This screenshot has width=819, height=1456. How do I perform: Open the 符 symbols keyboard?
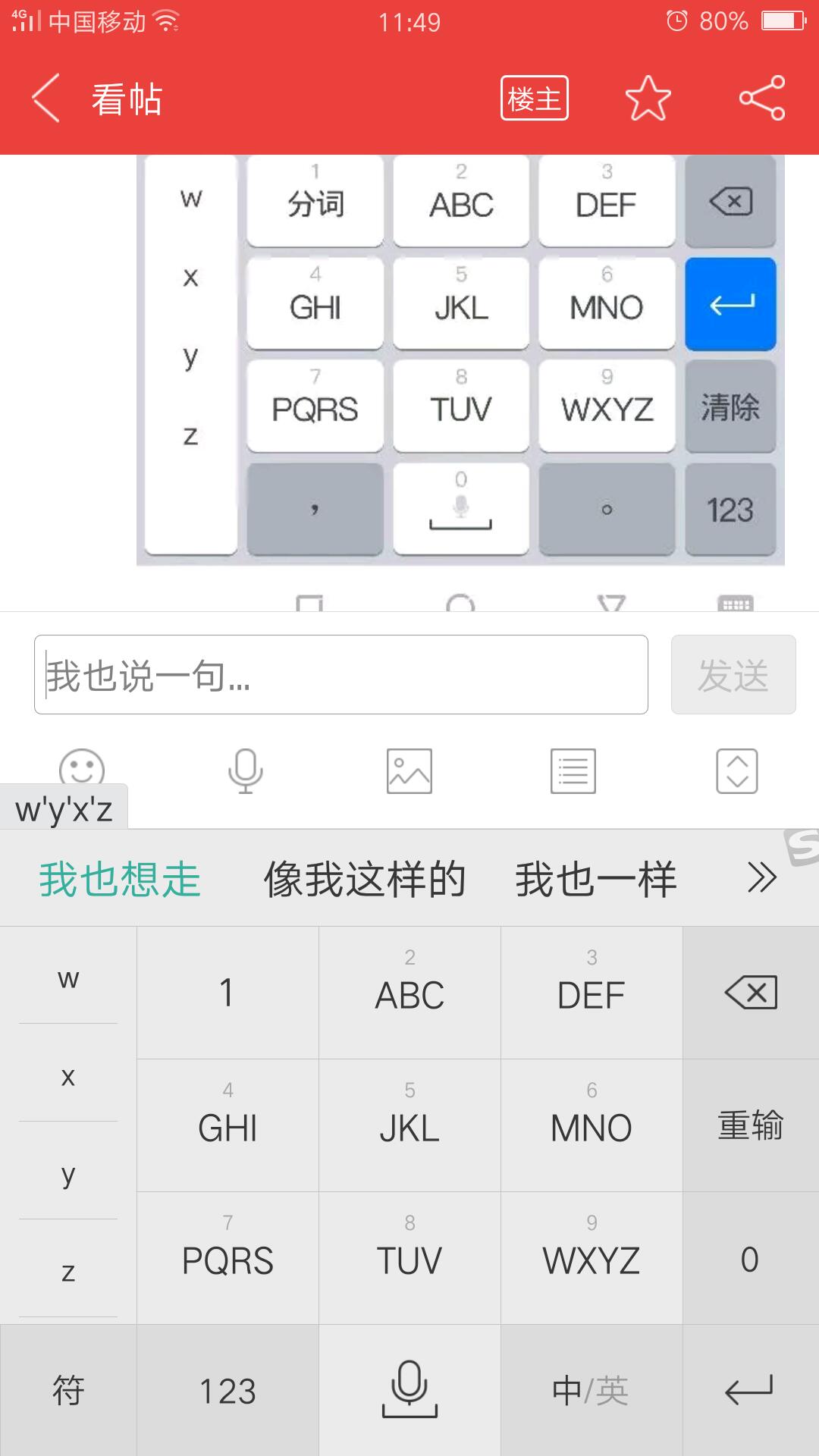[68, 1391]
